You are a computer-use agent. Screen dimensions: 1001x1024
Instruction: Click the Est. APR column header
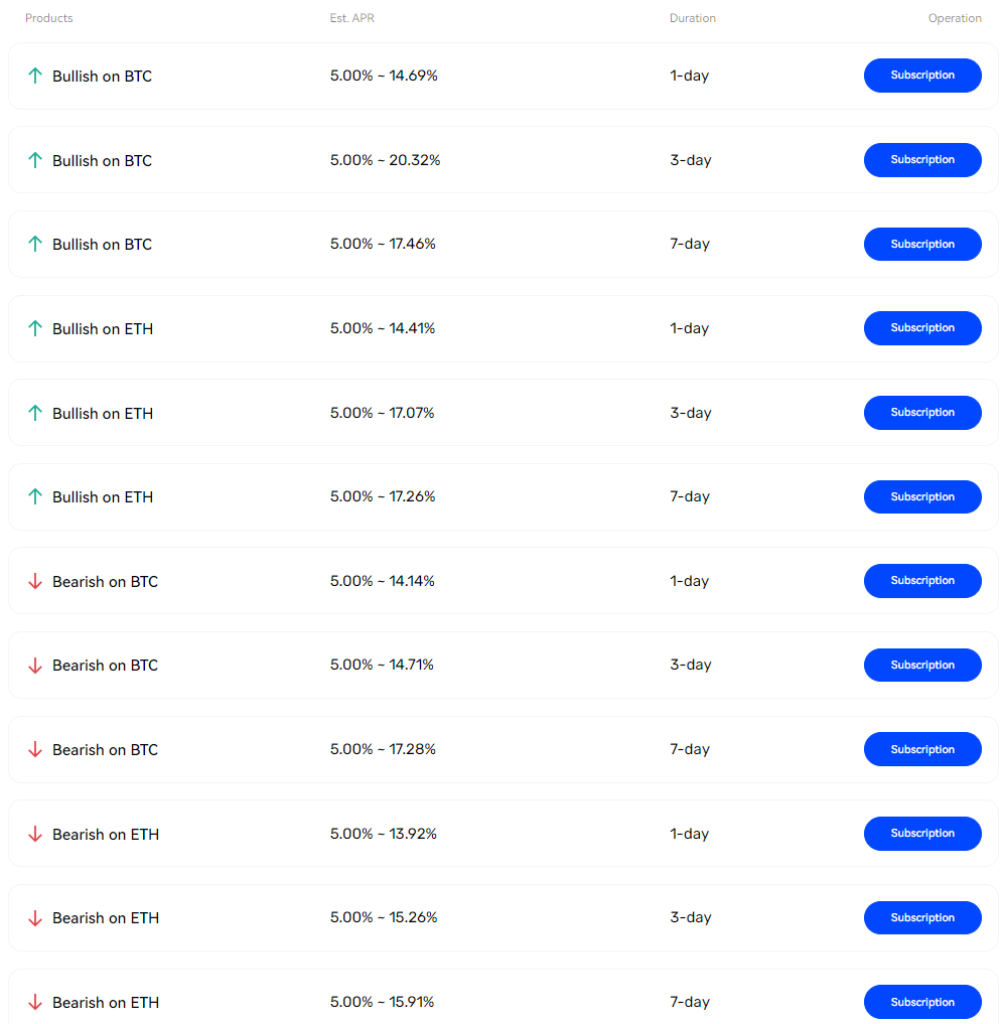[x=352, y=18]
